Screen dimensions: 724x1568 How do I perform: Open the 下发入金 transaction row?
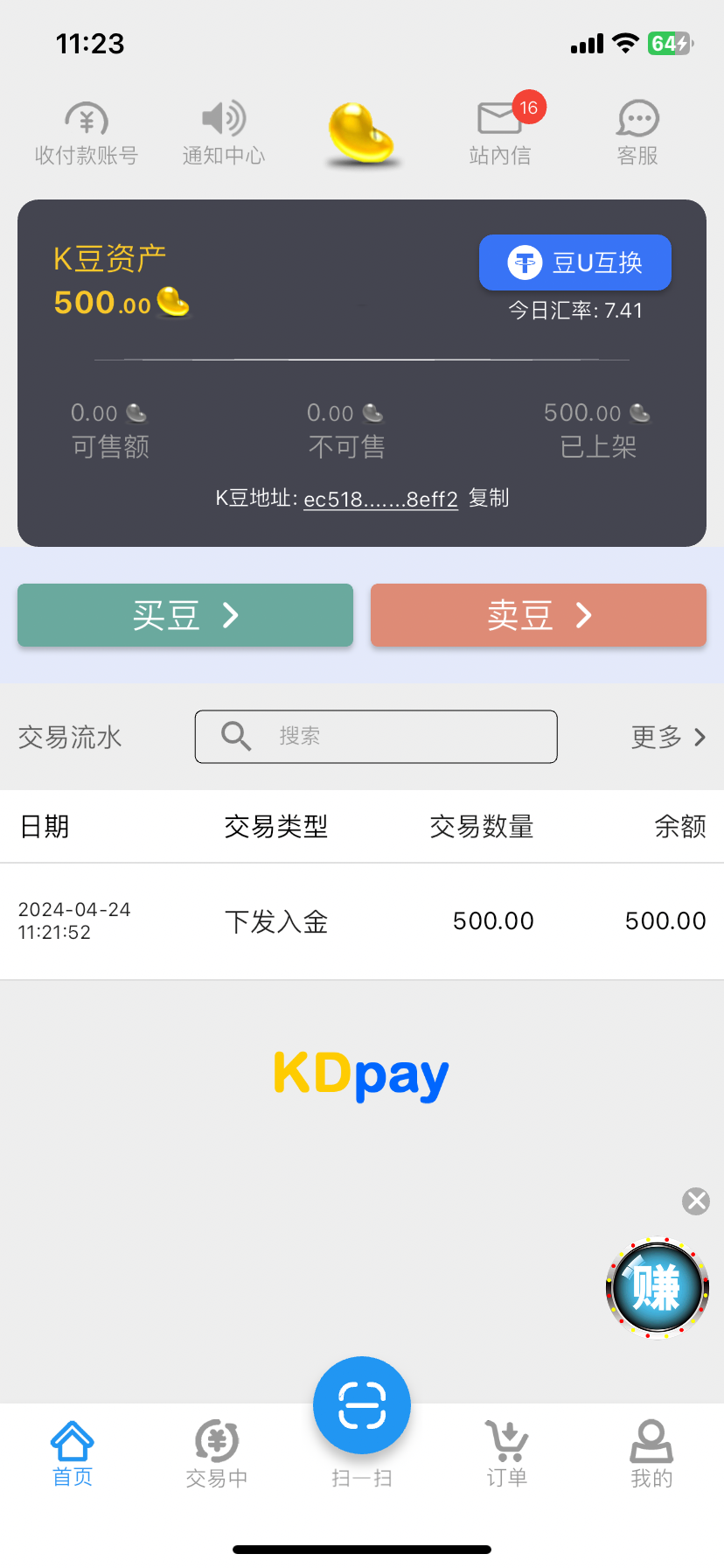pos(362,921)
